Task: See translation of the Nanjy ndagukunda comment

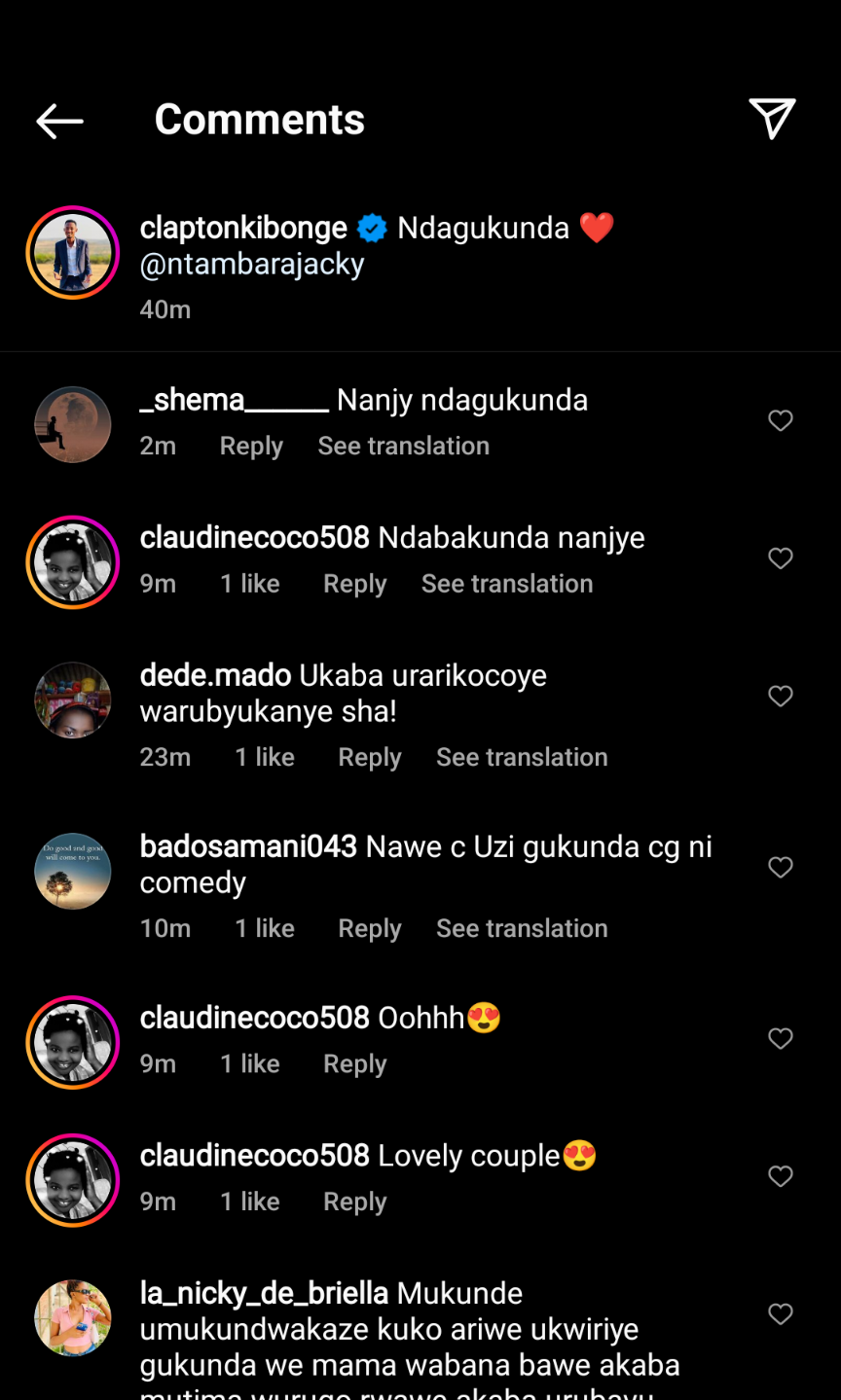Action: coord(403,447)
